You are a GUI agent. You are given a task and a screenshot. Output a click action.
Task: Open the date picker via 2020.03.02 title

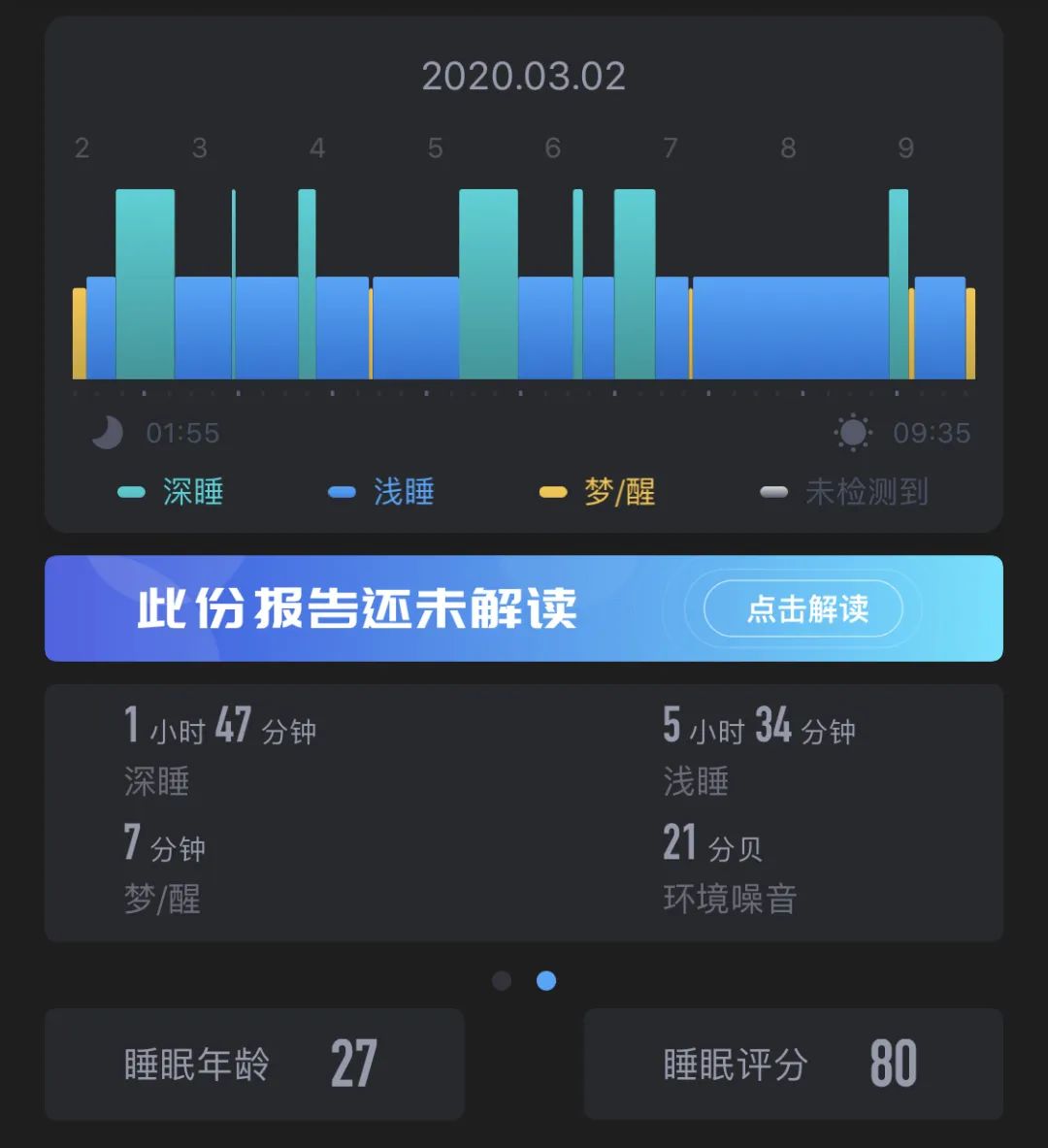524,76
